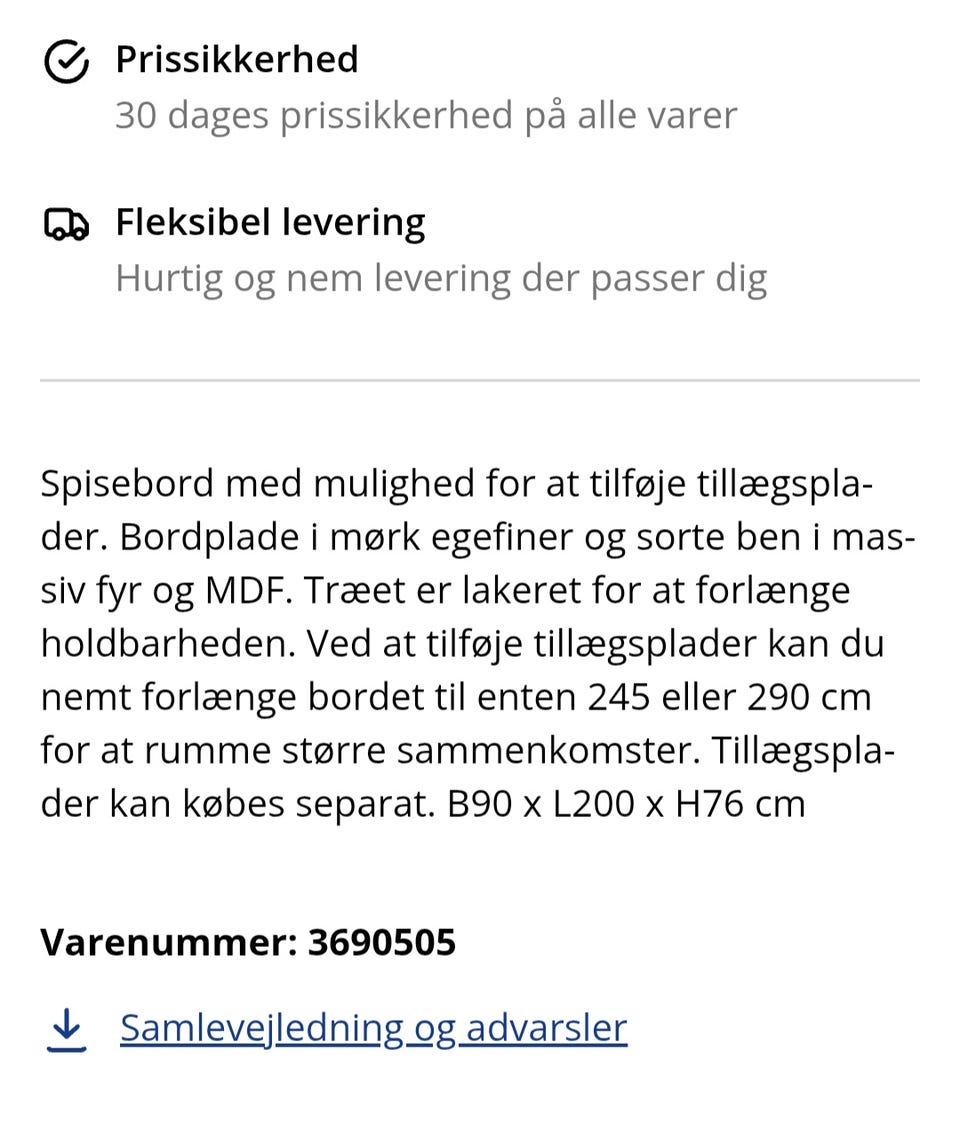
Task: Select the circled checkmark above the truck icon
Action: point(66,61)
